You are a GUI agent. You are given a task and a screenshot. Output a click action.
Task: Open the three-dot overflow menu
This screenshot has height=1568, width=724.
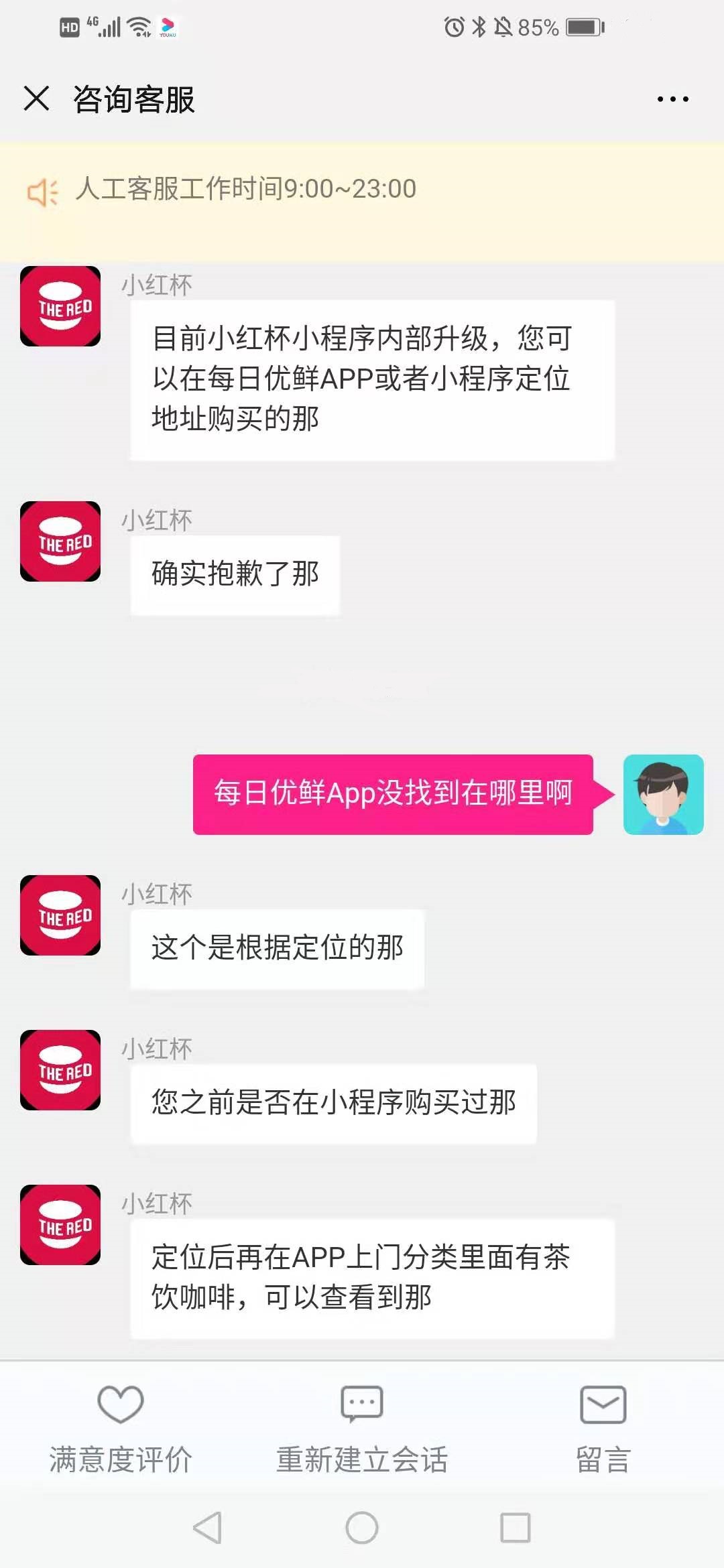[x=672, y=99]
